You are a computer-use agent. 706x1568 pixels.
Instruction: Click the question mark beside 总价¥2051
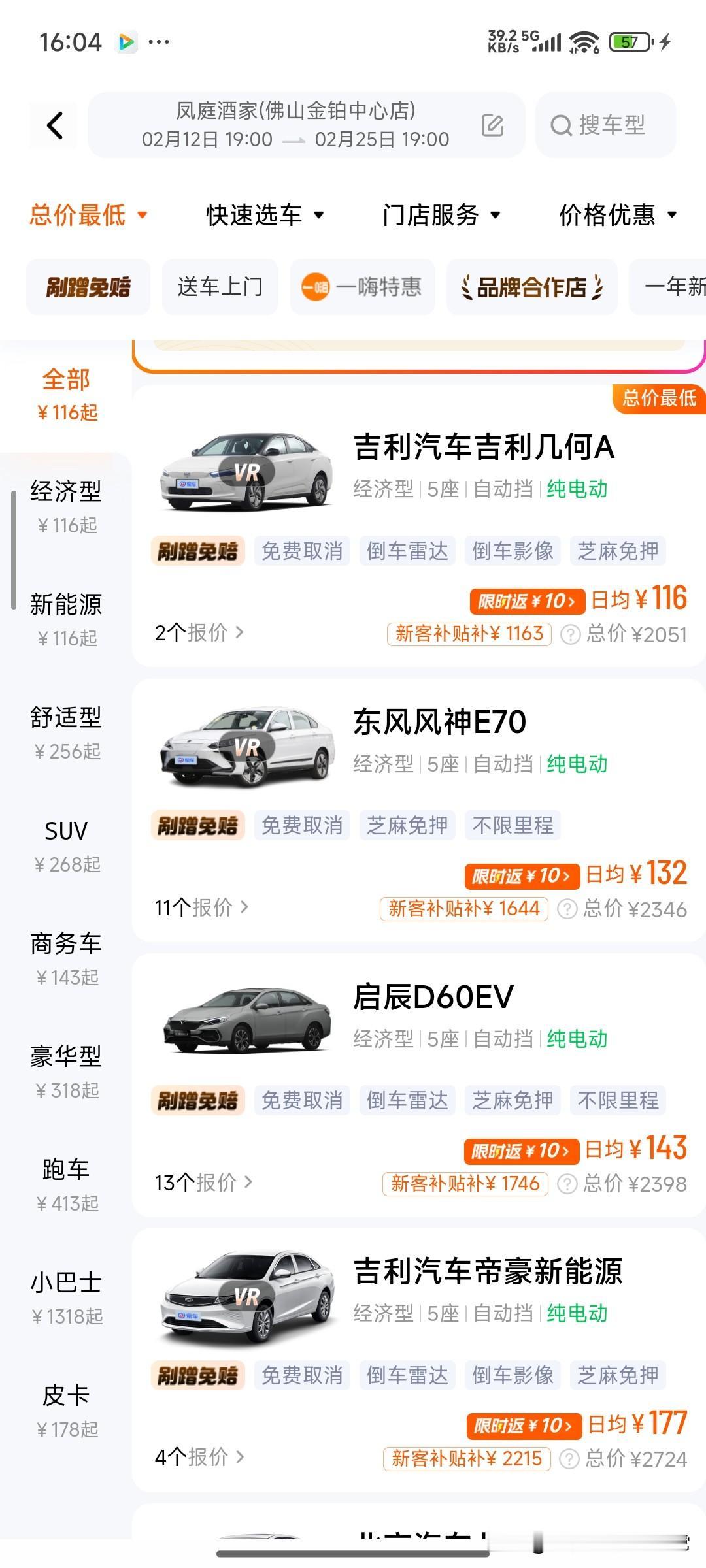pos(571,634)
